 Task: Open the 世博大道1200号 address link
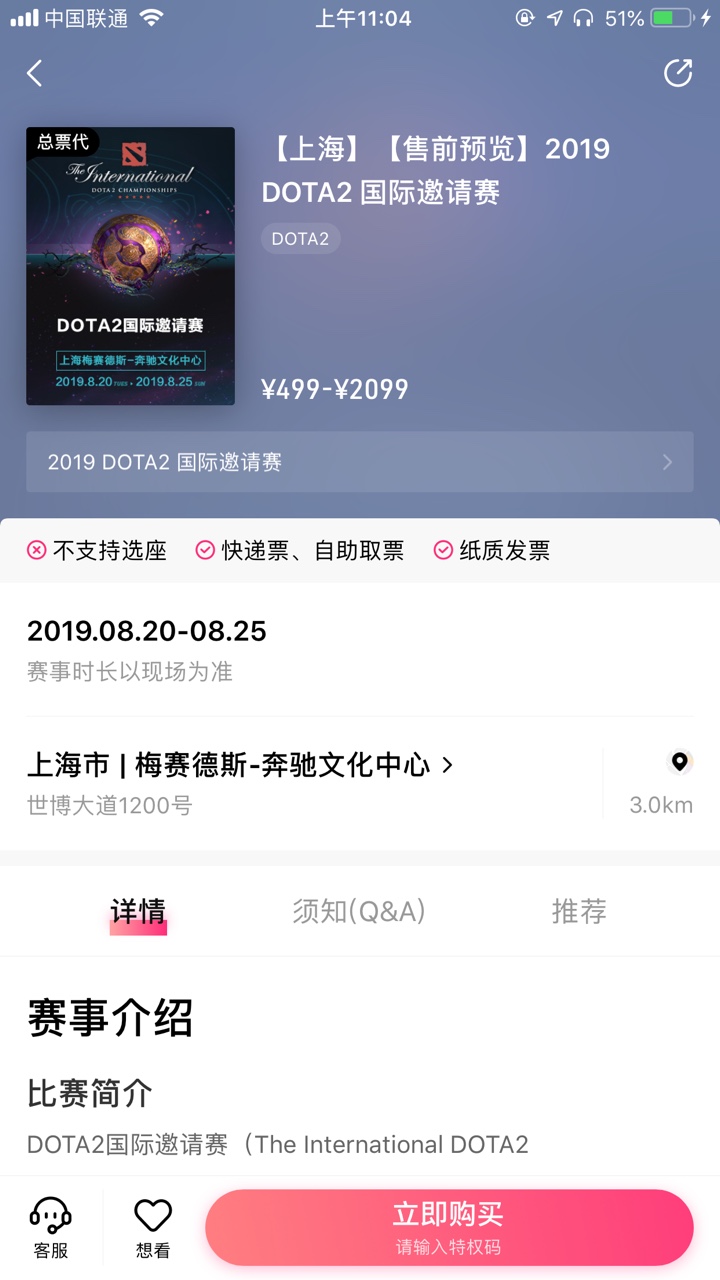tap(110, 804)
